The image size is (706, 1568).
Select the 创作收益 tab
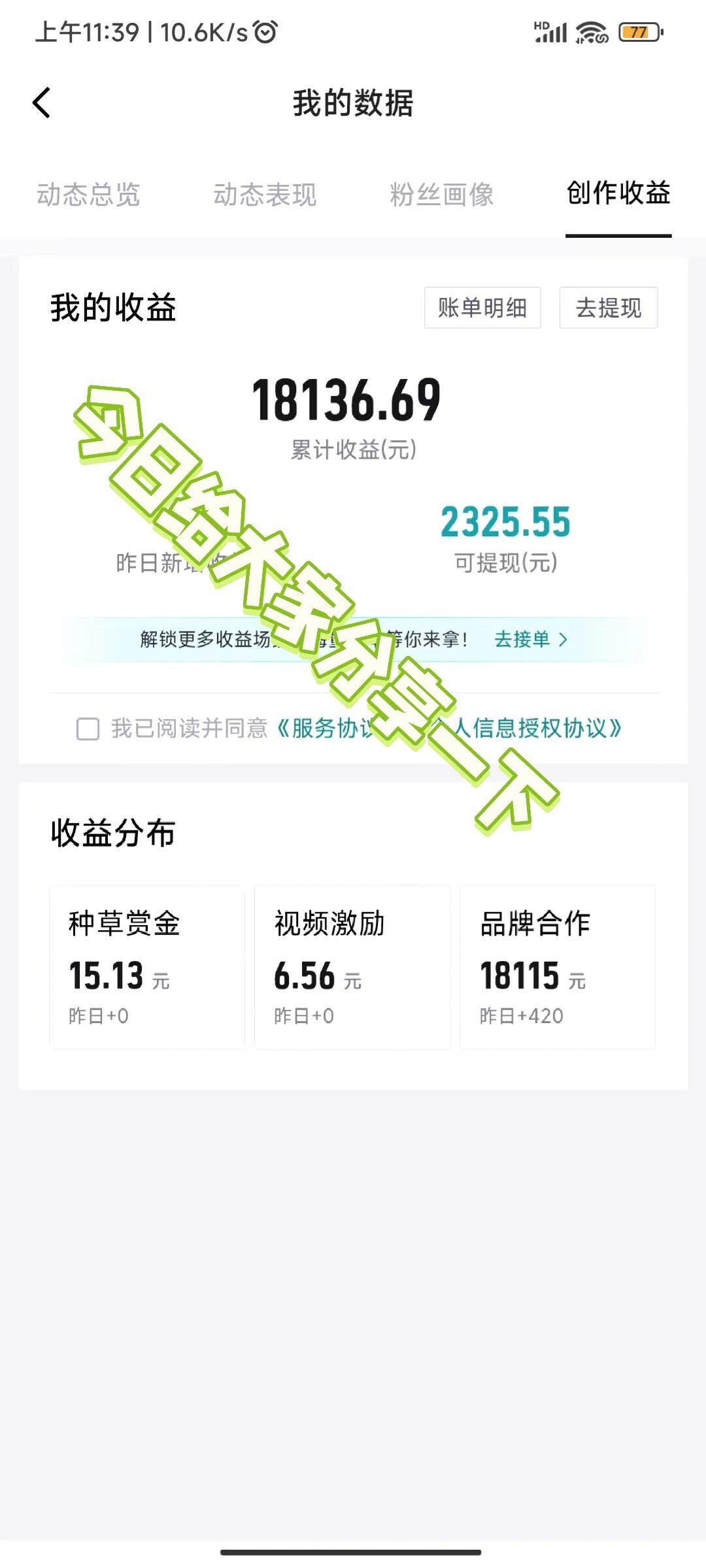(618, 193)
